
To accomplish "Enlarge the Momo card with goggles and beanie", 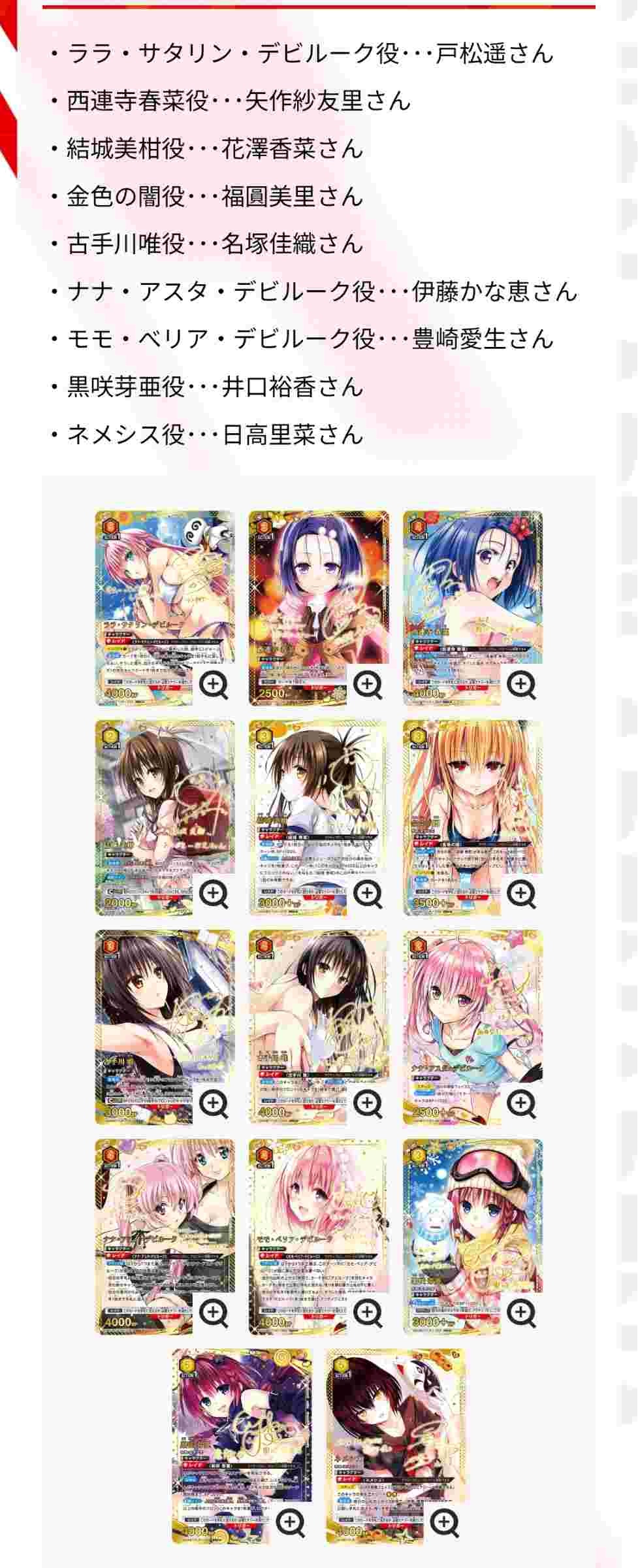I will [x=521, y=1311].
